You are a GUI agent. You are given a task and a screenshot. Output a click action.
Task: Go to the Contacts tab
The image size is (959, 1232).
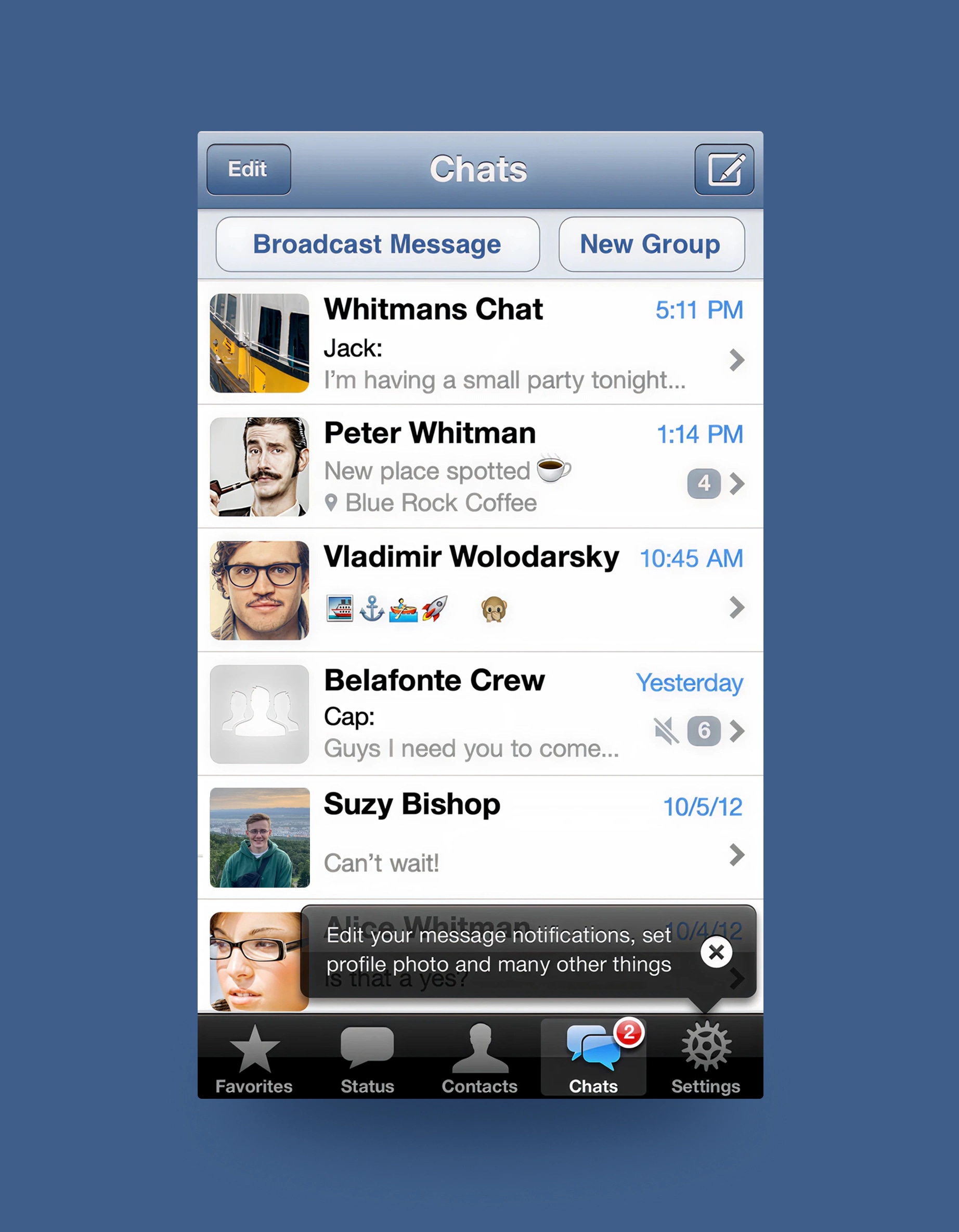coord(480,1058)
